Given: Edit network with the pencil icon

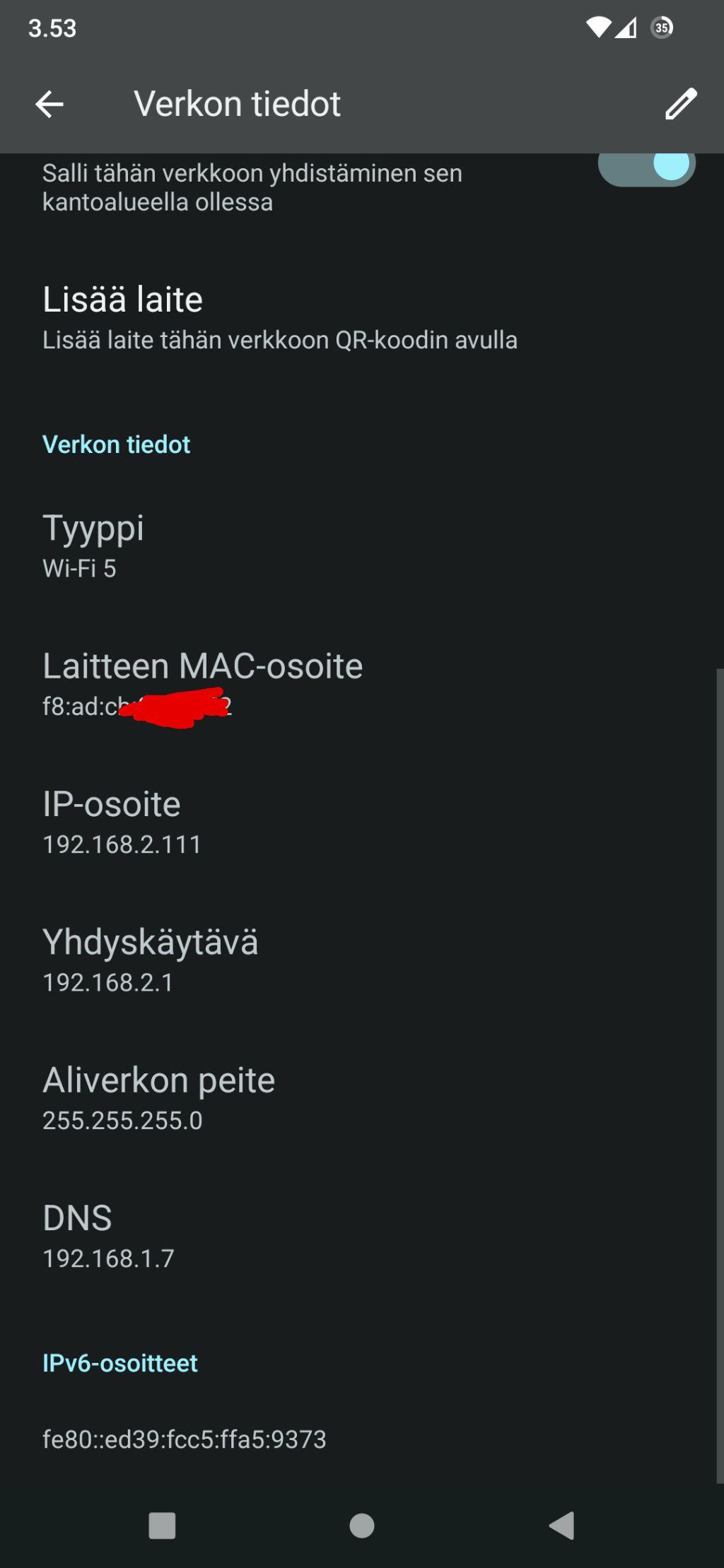Looking at the screenshot, I should click(x=681, y=105).
